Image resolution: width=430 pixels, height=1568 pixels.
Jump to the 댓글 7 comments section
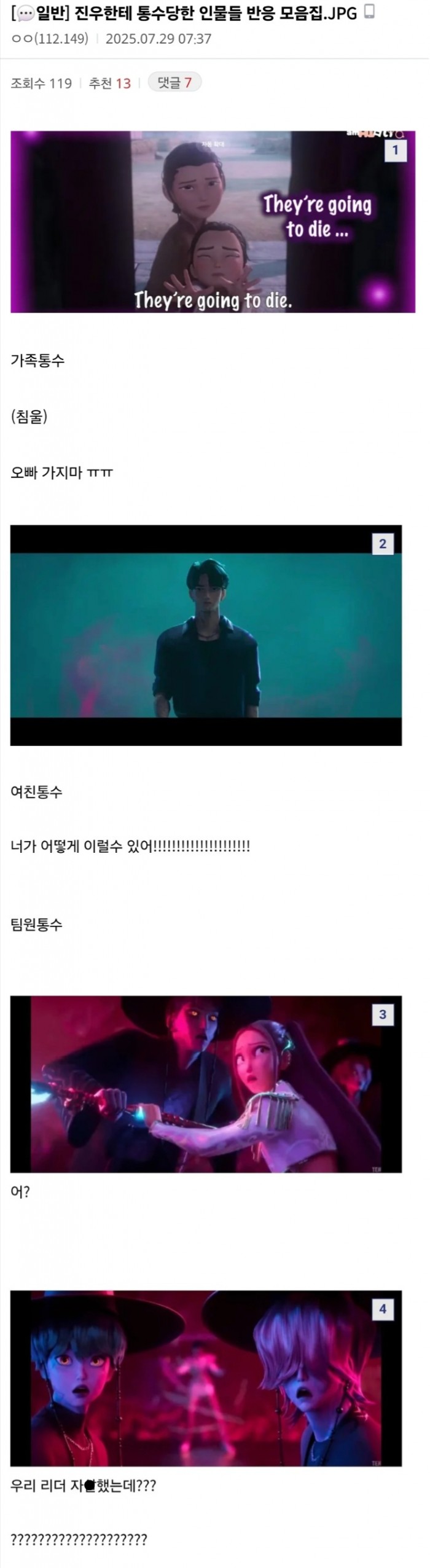(174, 82)
